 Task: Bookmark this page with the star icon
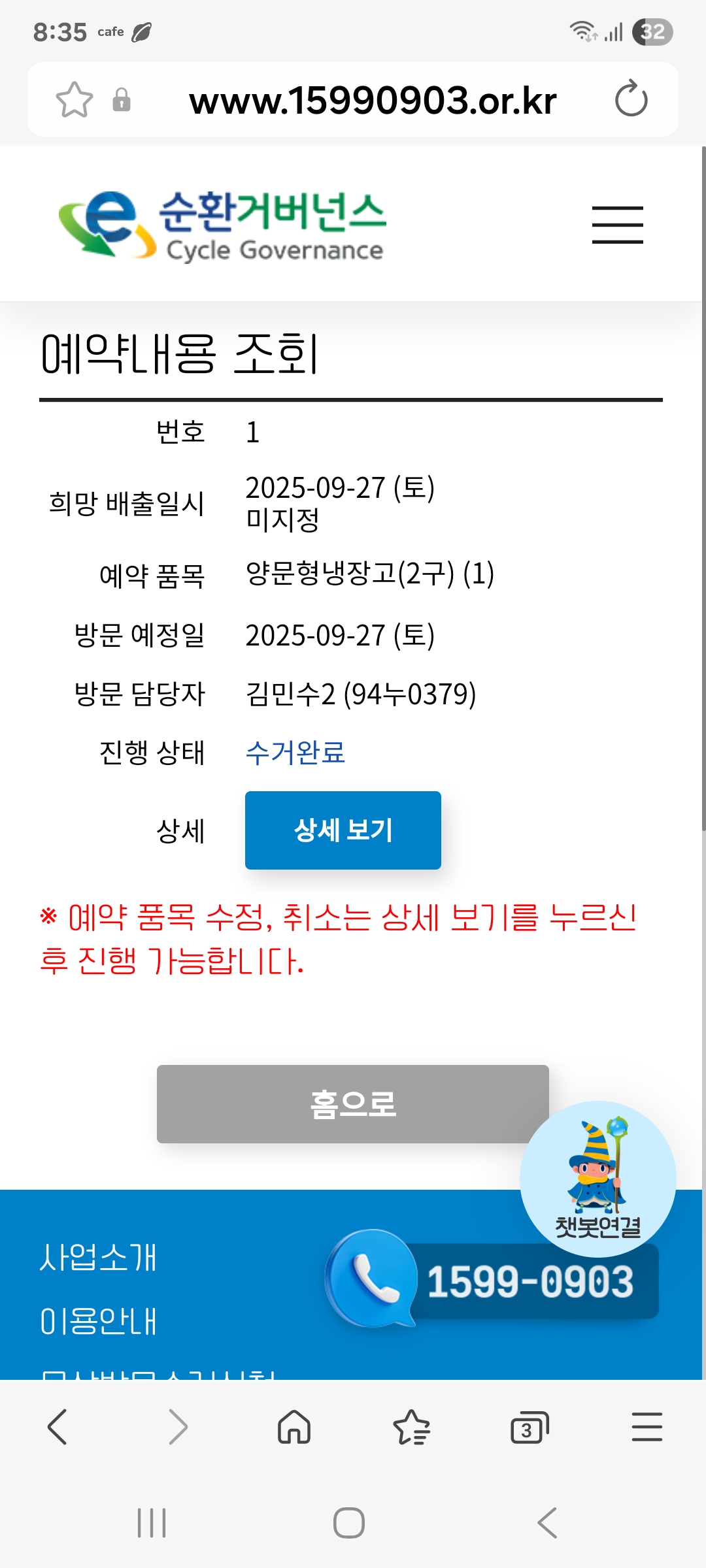(x=74, y=100)
